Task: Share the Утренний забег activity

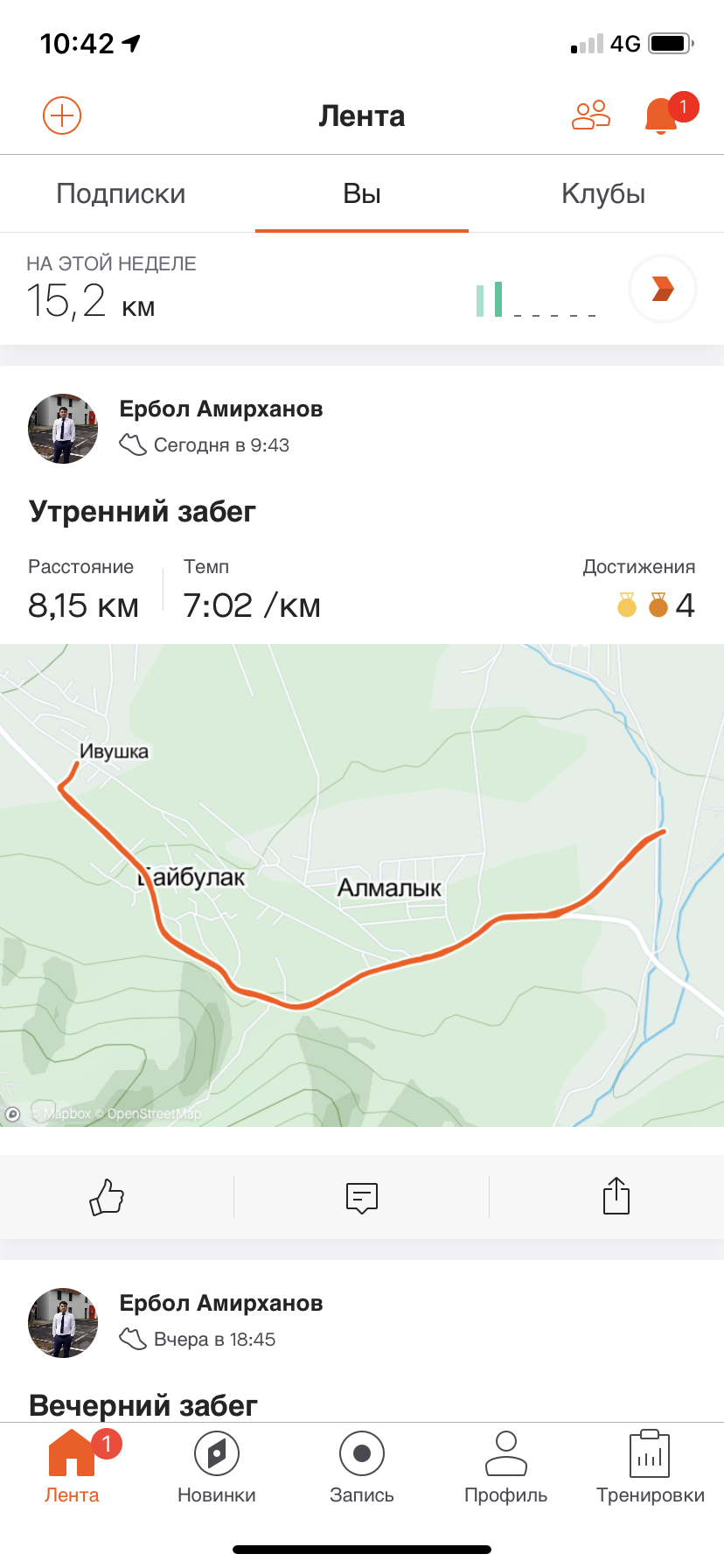Action: (616, 1196)
